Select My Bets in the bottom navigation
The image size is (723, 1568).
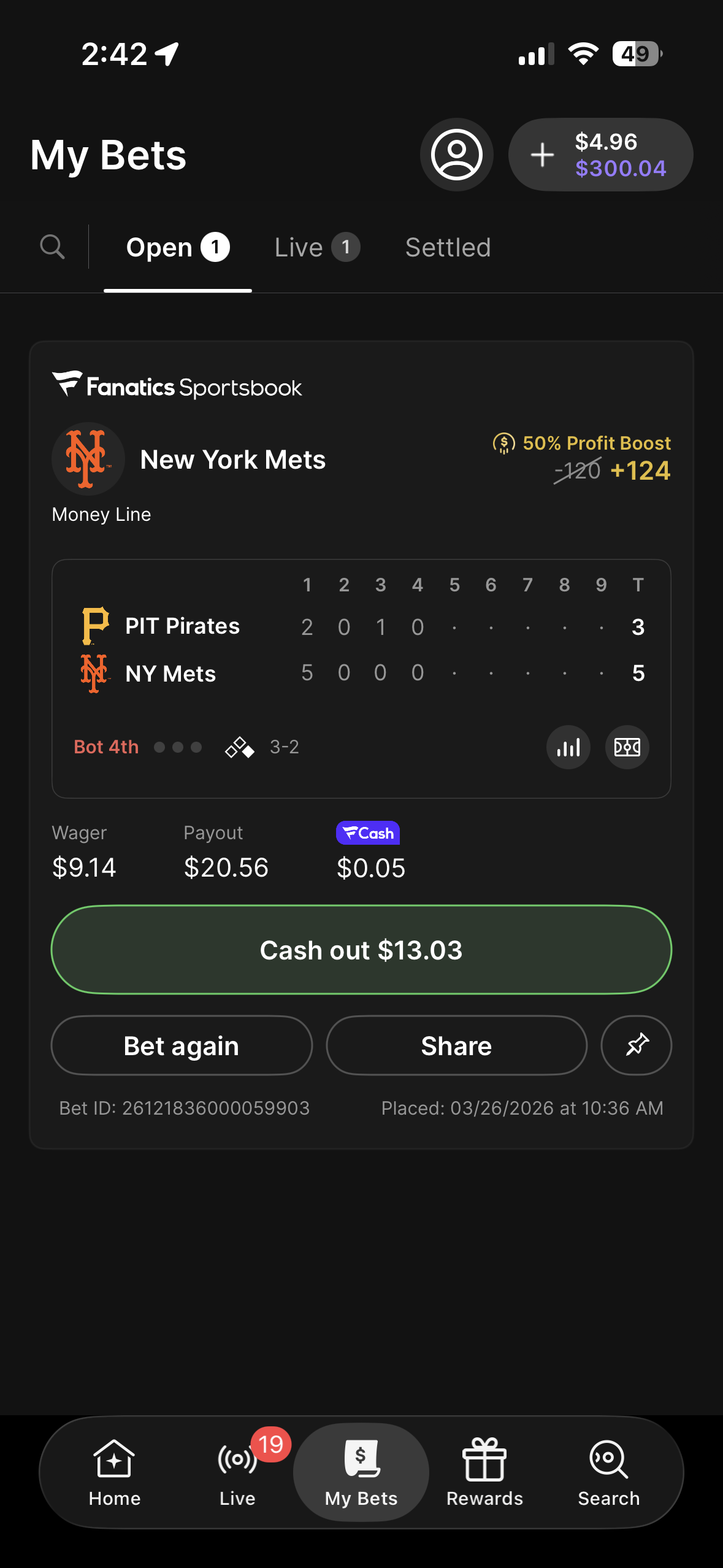pos(361,1472)
